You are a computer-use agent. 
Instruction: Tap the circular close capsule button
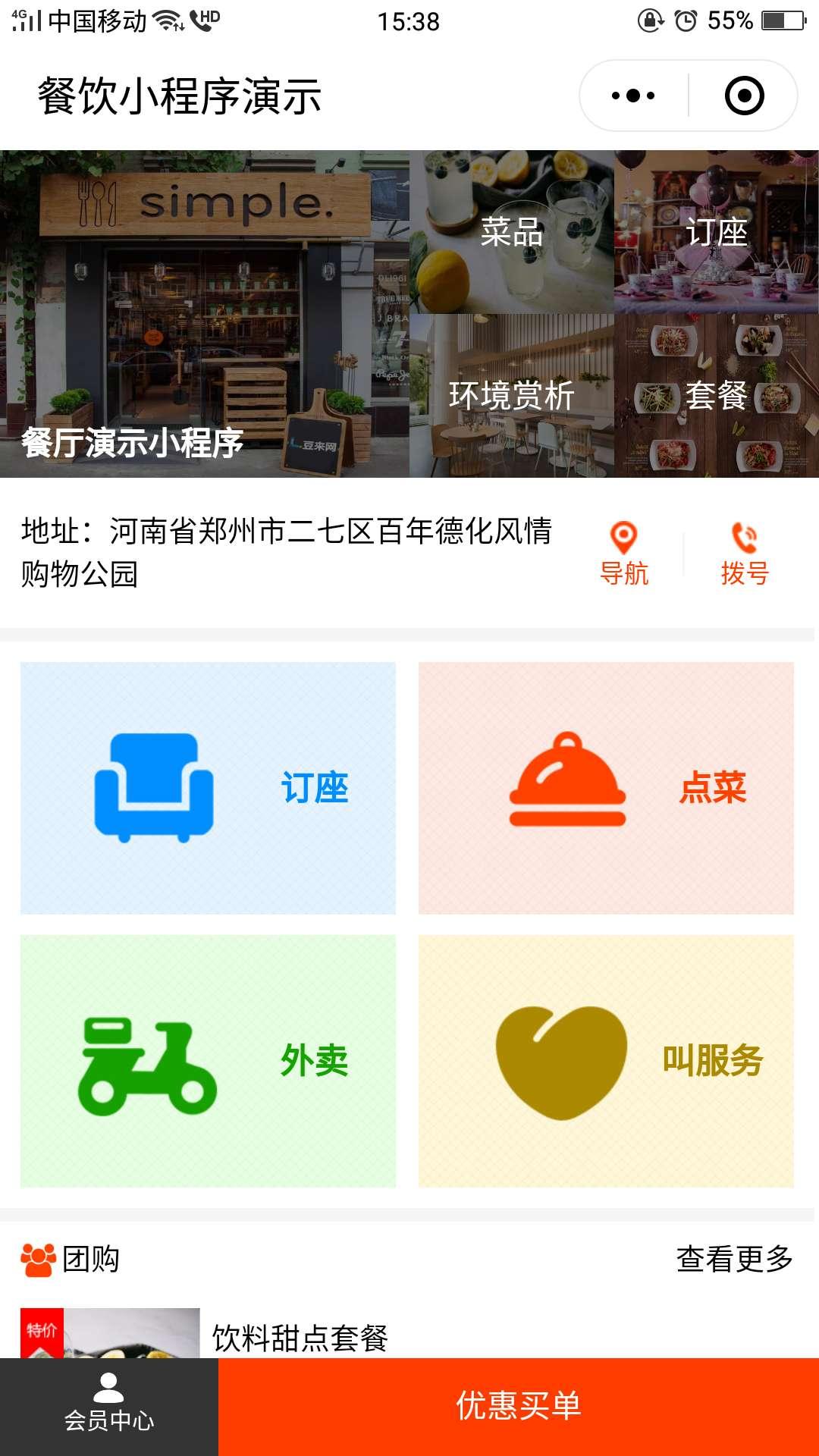point(744,94)
